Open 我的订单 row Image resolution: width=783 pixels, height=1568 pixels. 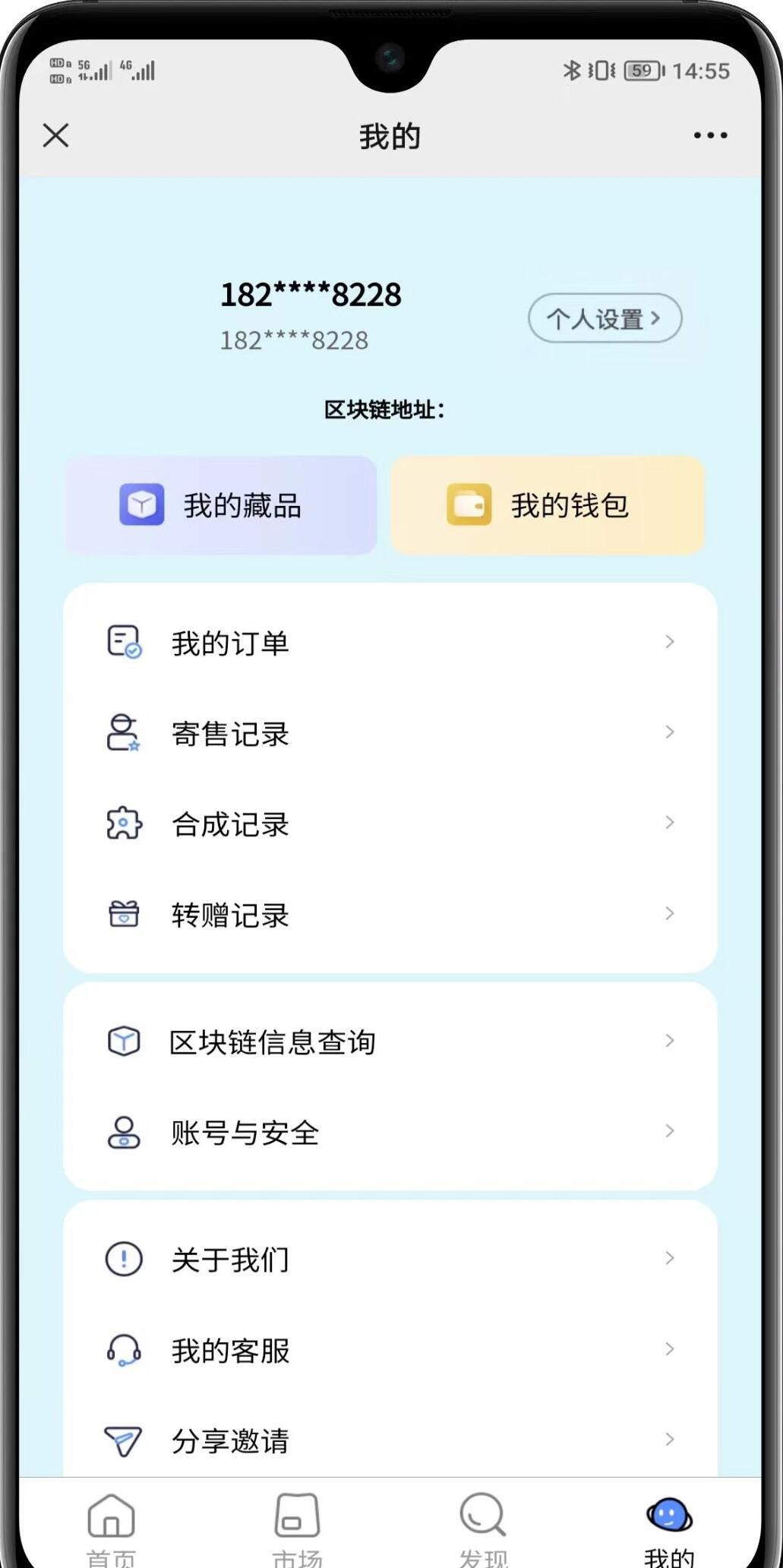pos(390,643)
